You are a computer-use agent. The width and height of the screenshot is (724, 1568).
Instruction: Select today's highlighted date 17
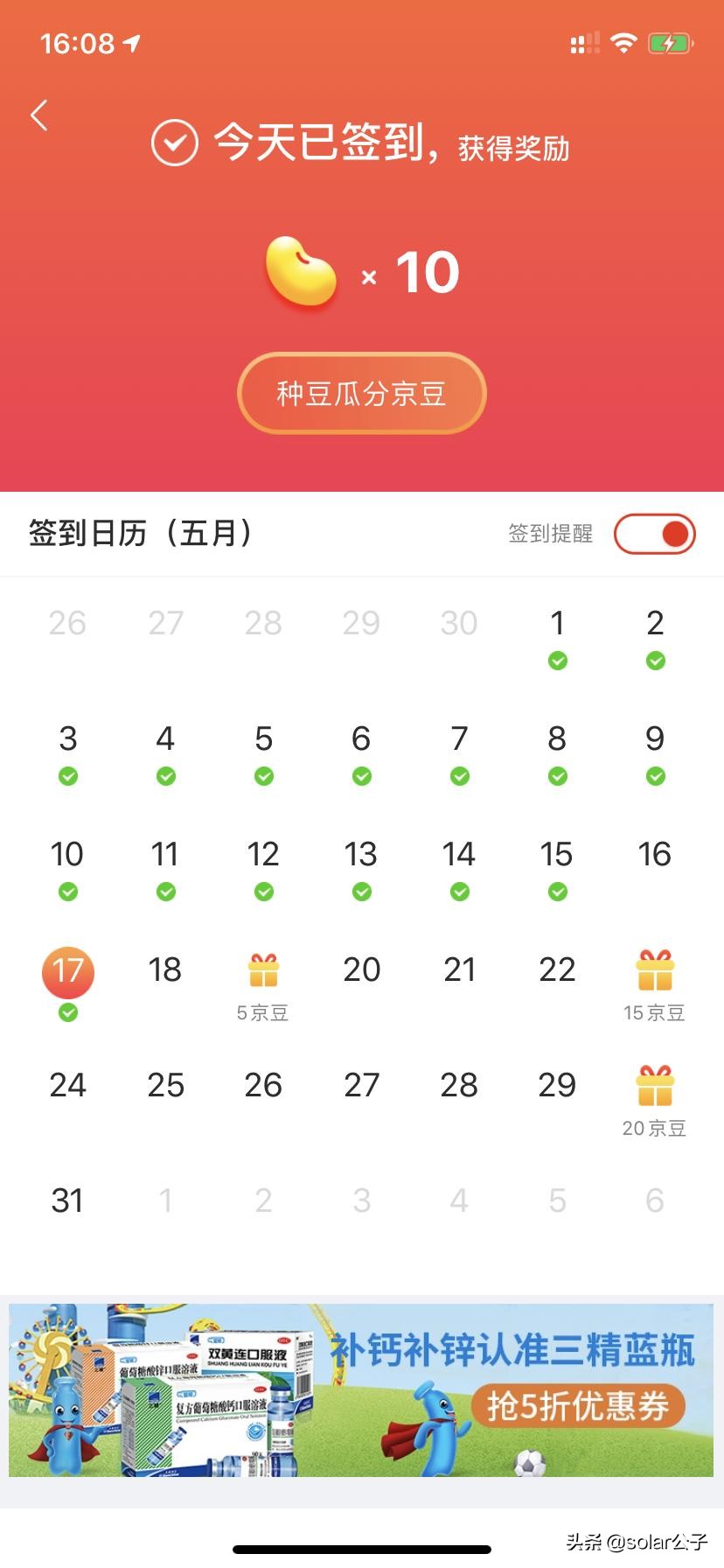tap(67, 972)
